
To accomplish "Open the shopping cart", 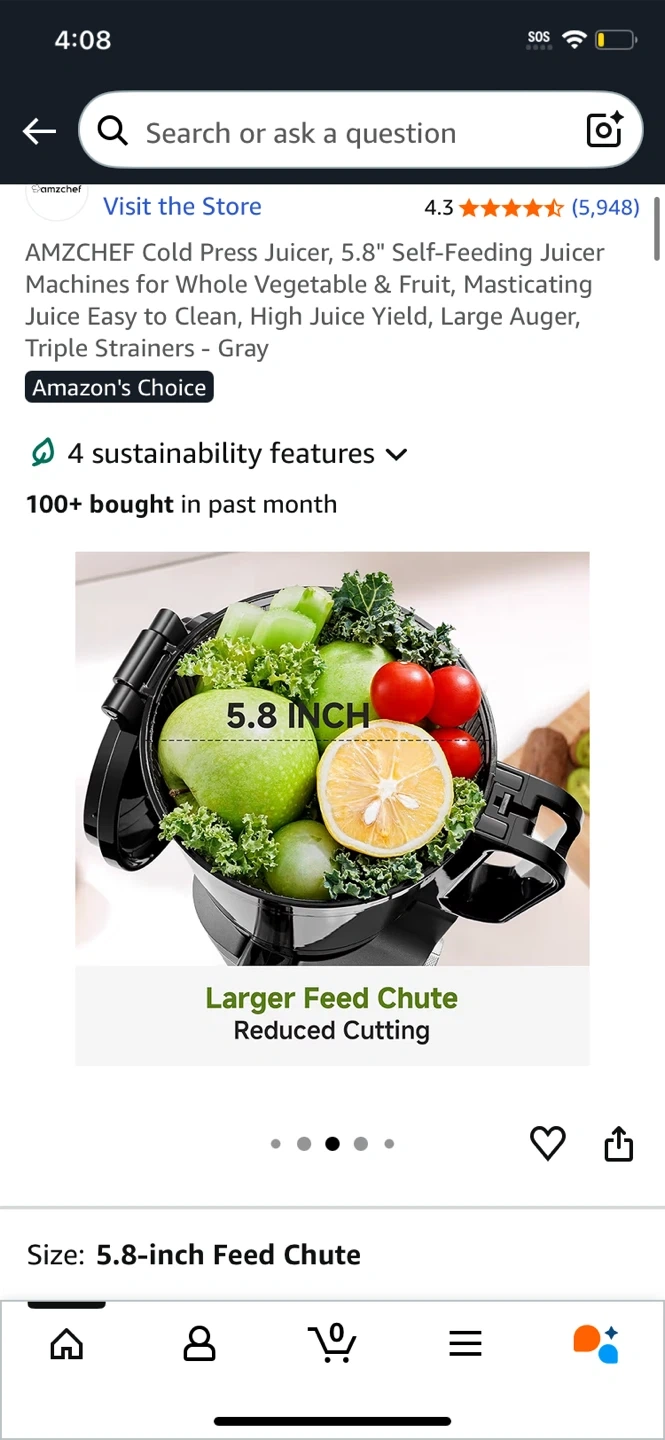I will tap(332, 1343).
